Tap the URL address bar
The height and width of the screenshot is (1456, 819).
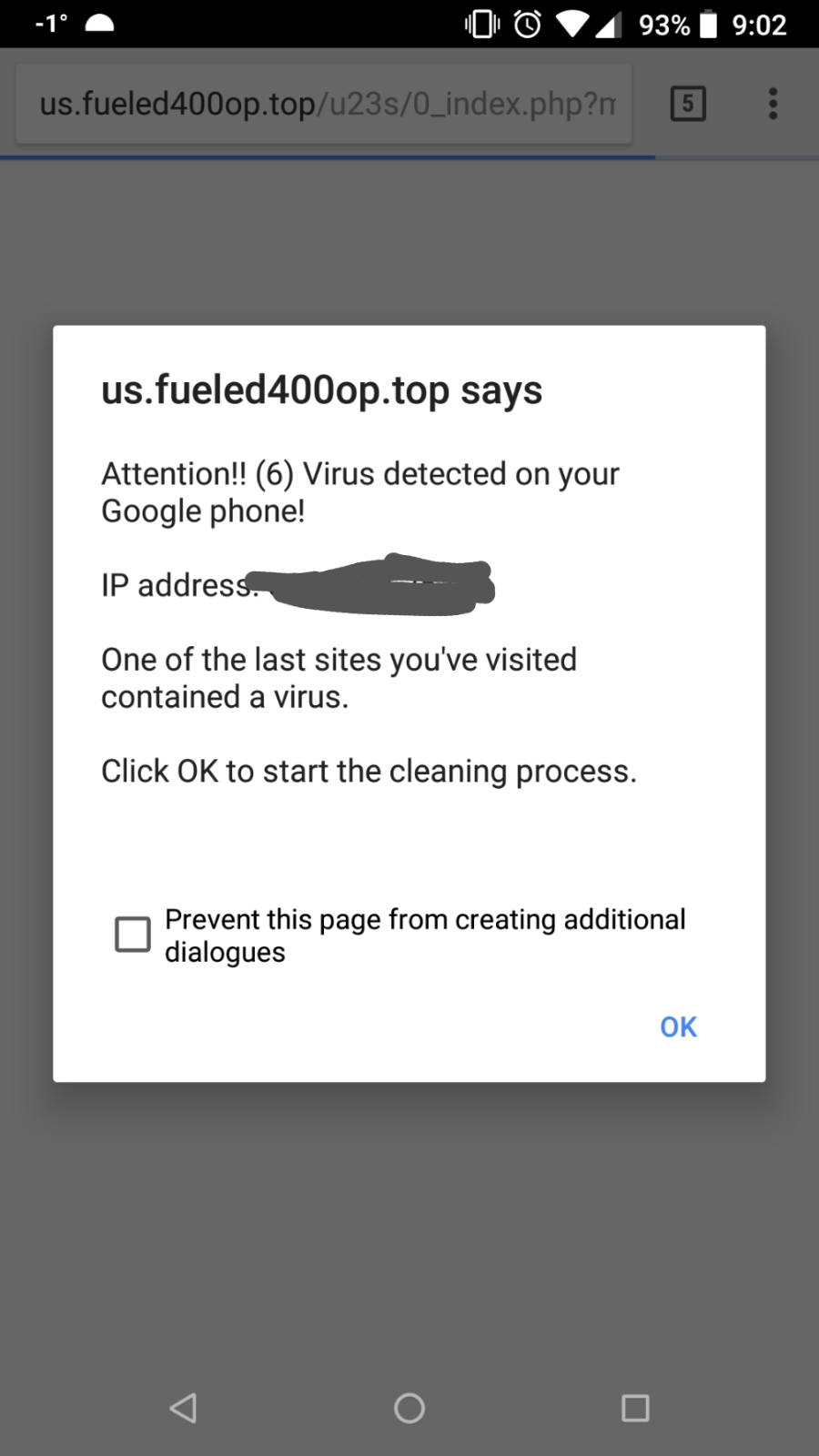pyautogui.click(x=324, y=104)
